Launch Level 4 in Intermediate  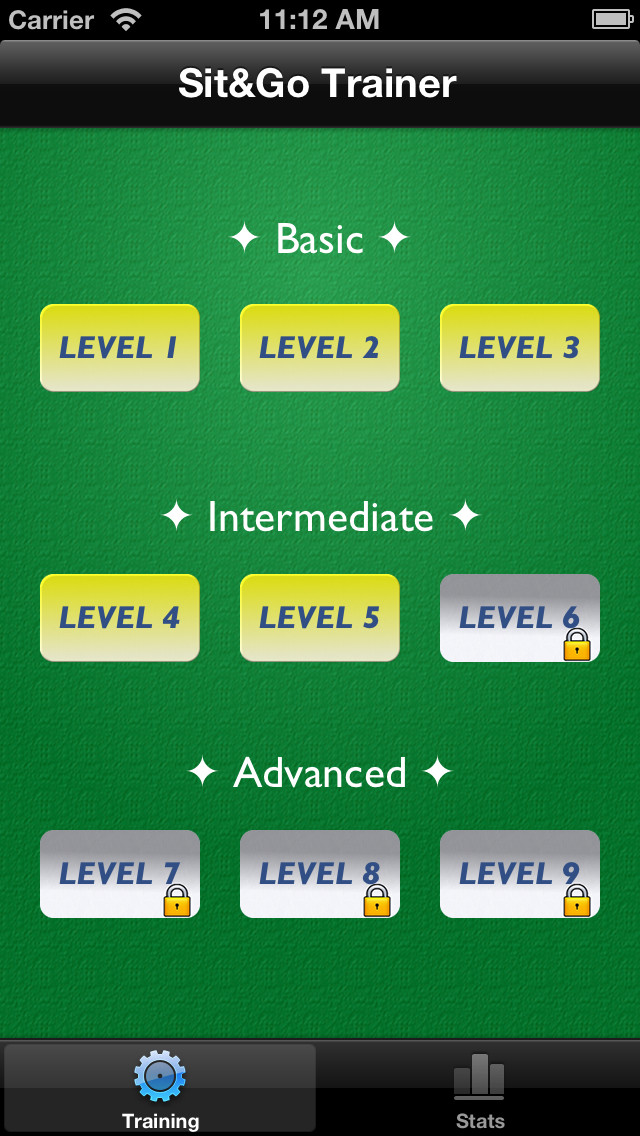[x=120, y=618]
